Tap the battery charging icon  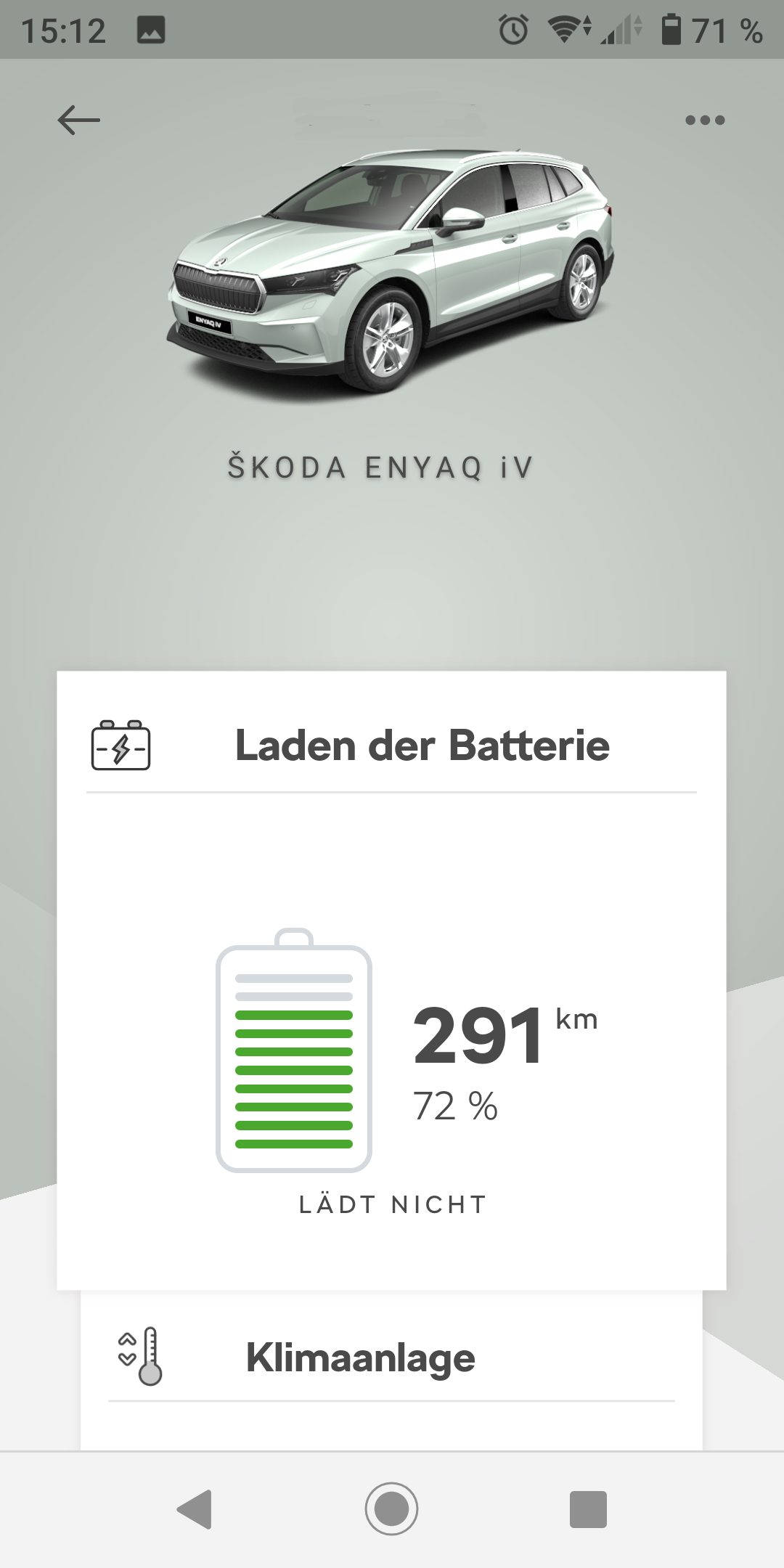point(121,746)
